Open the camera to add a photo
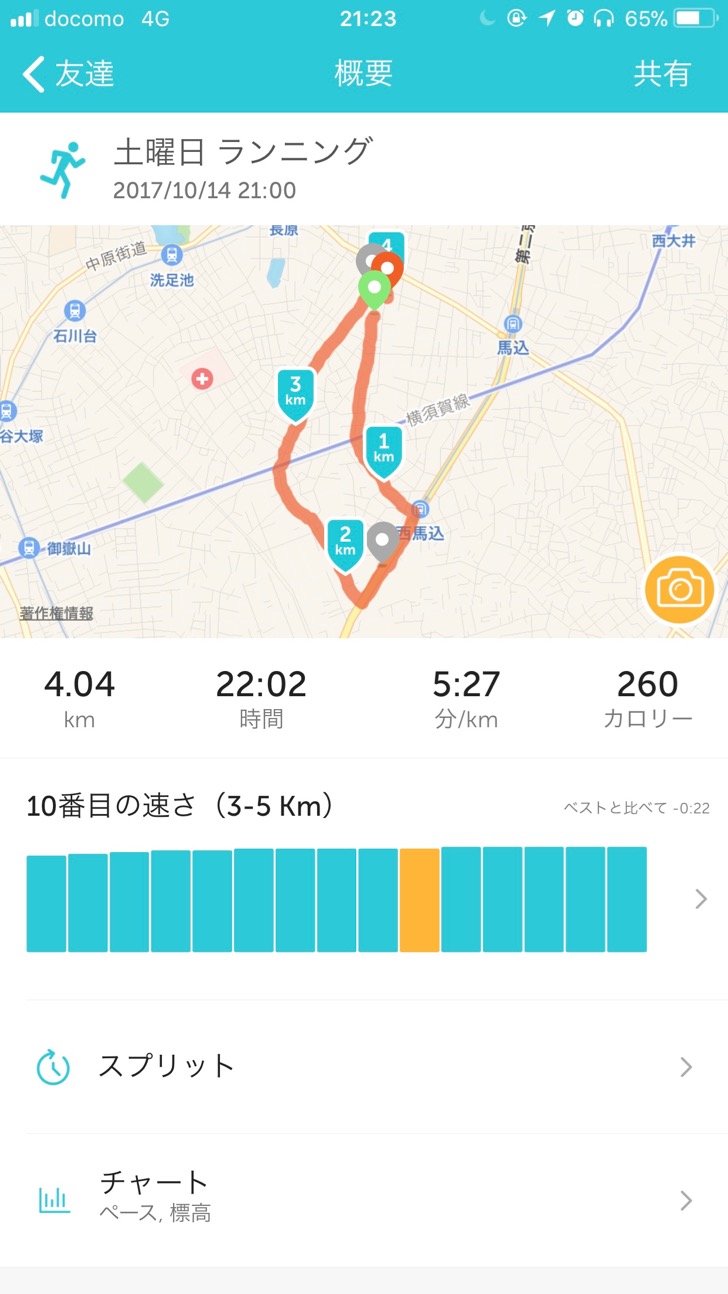Viewport: 728px width, 1294px height. click(x=679, y=590)
